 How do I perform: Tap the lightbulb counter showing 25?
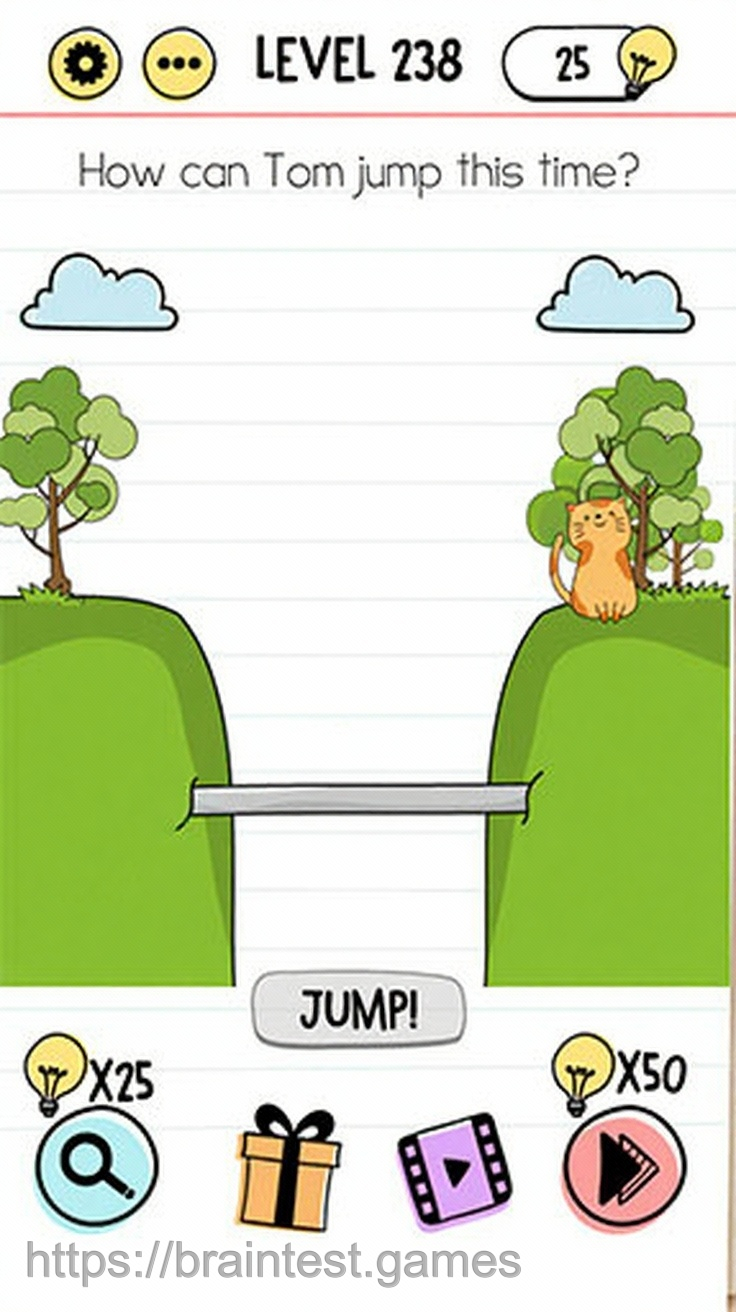click(x=588, y=63)
